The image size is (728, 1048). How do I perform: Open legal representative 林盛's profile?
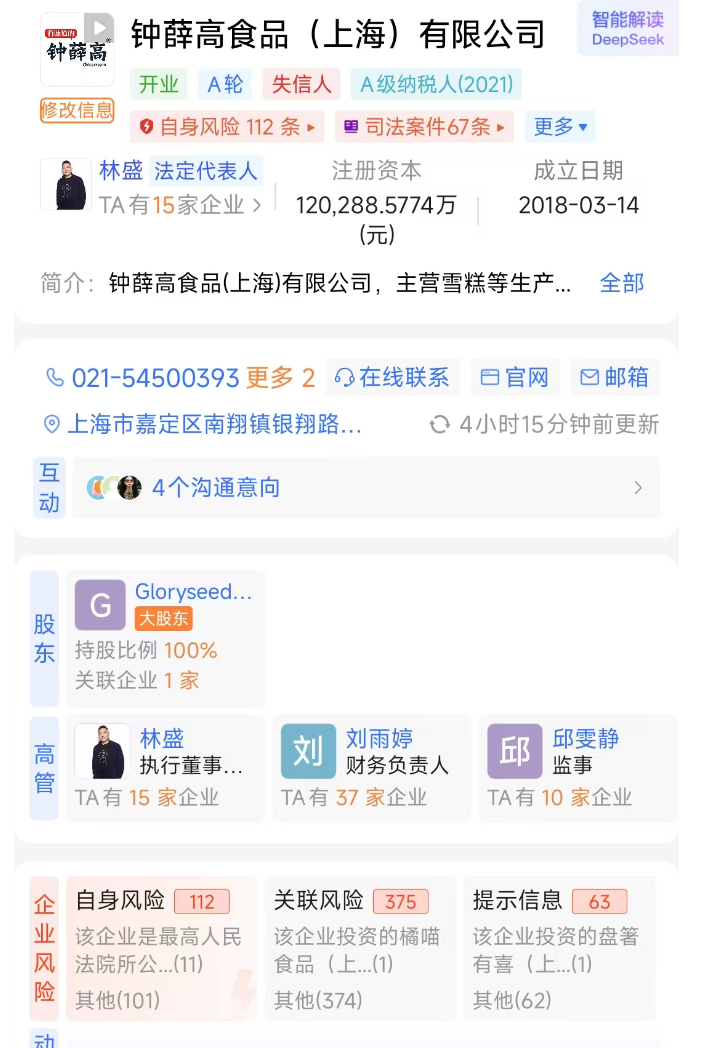click(x=122, y=171)
